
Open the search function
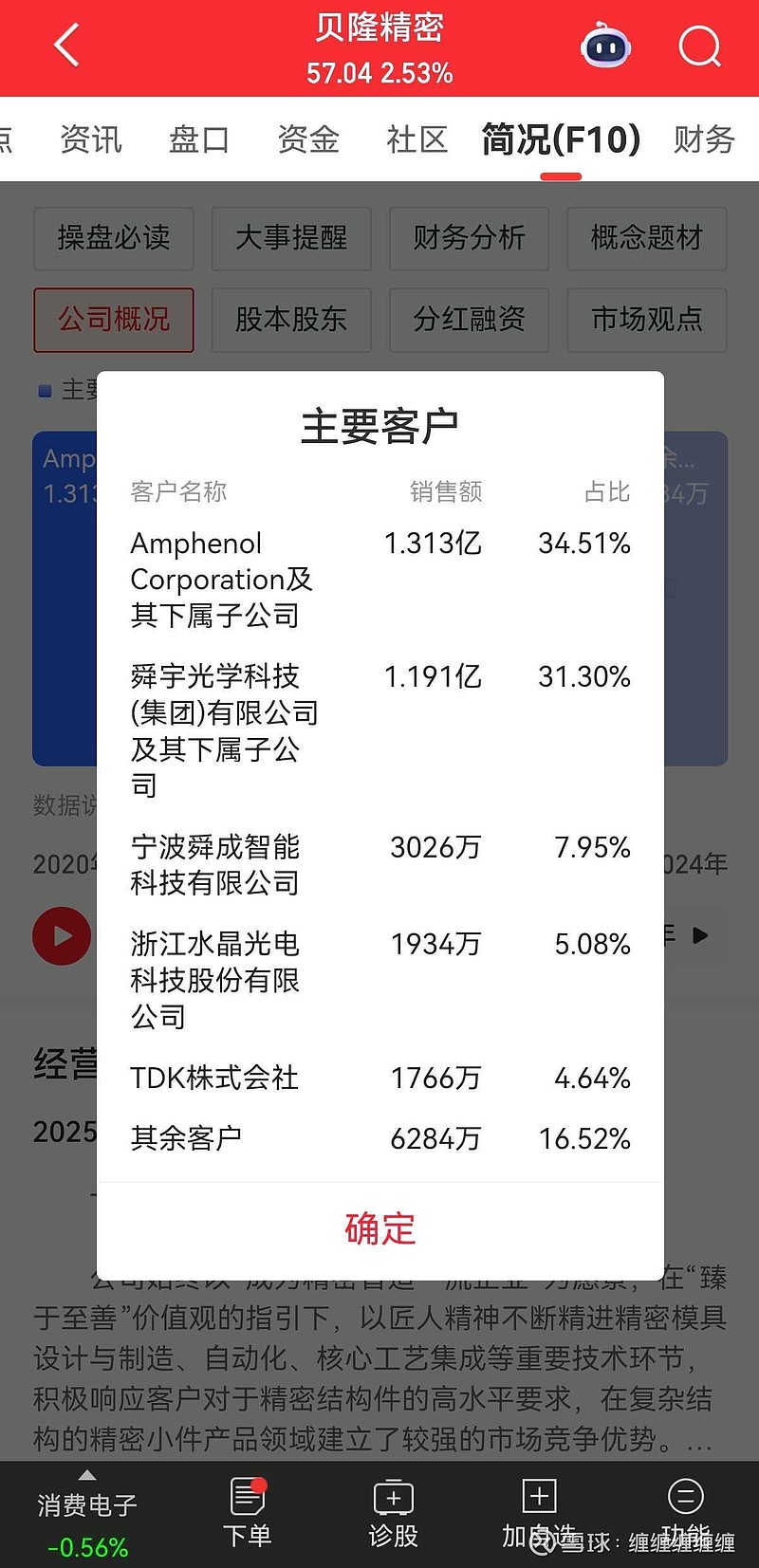(698, 46)
